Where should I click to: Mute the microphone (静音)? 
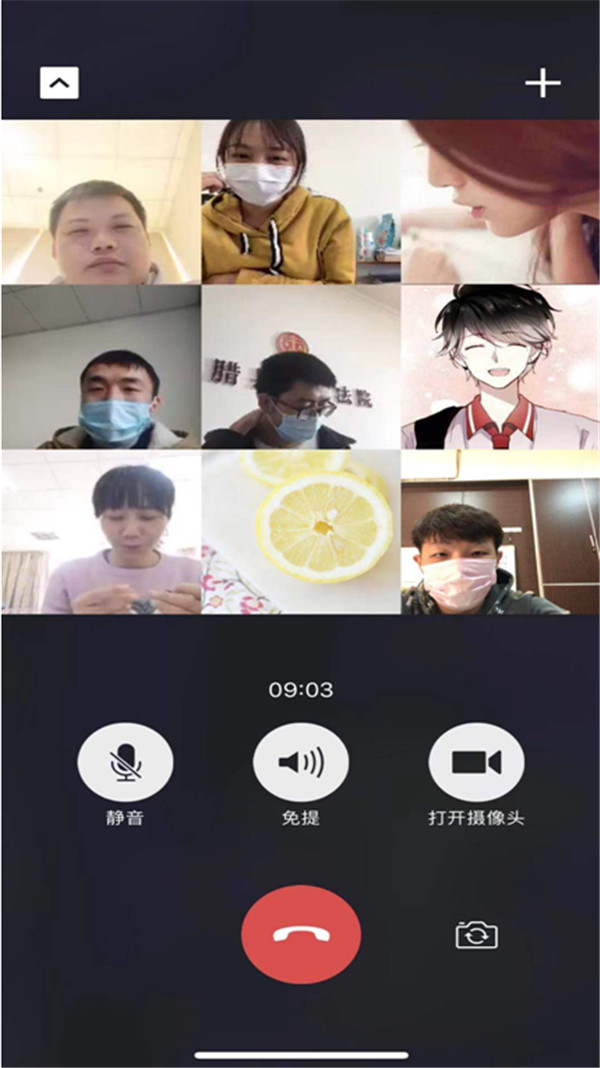click(125, 762)
